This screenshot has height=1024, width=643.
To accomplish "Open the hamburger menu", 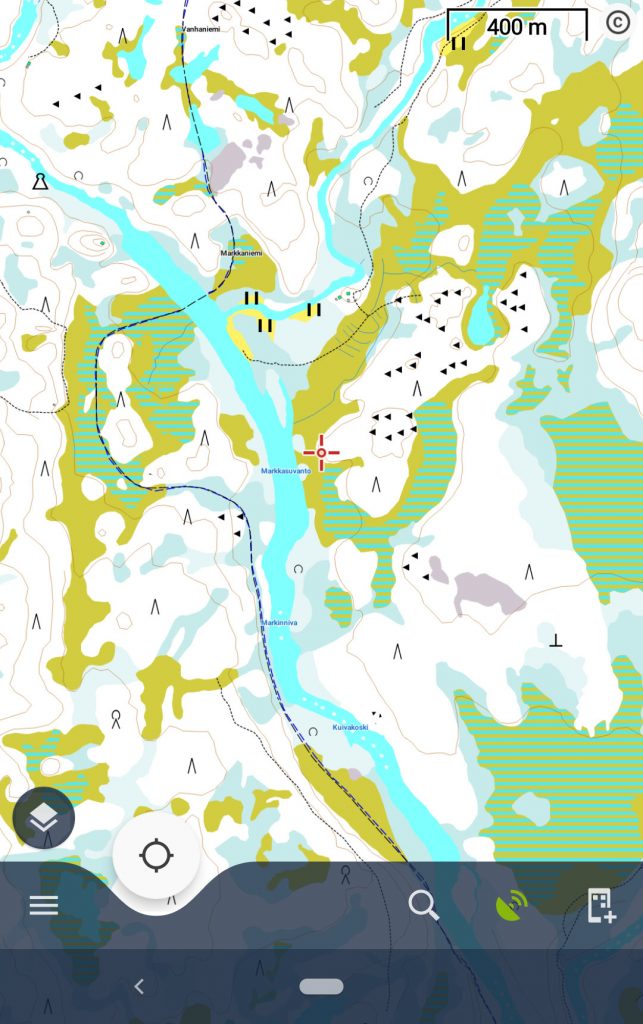I will 44,906.
